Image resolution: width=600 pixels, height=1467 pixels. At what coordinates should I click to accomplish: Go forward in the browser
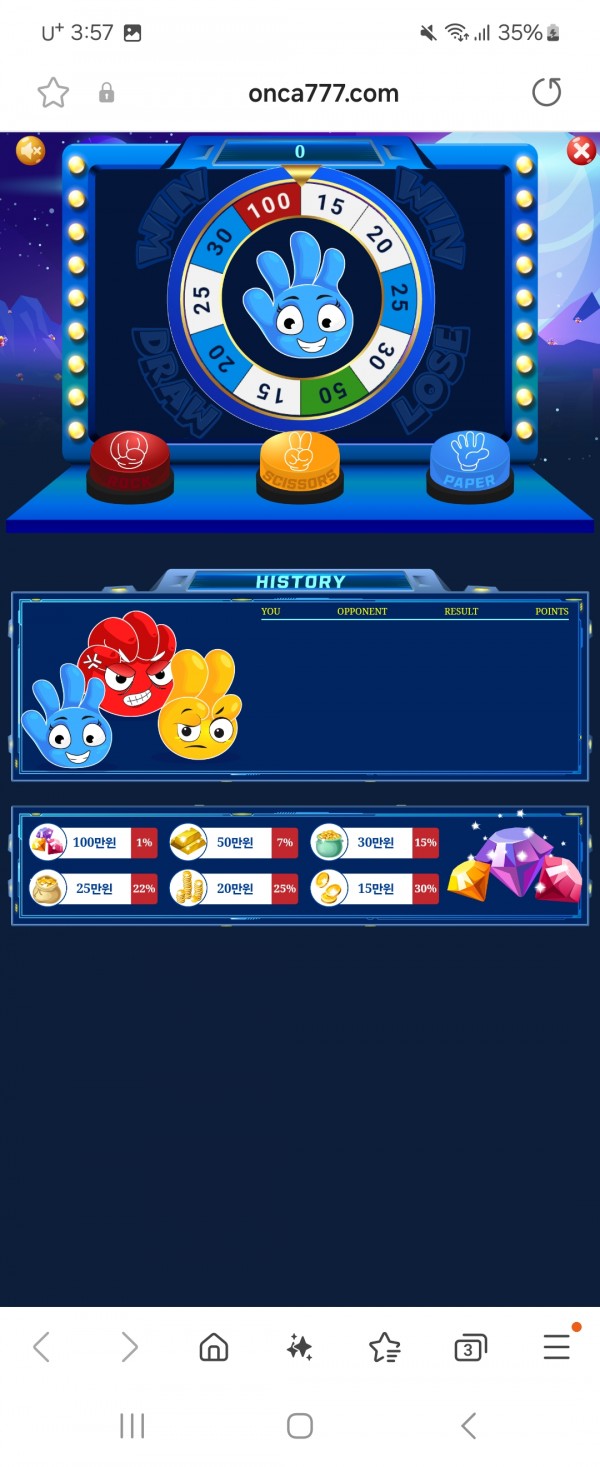point(129,1348)
